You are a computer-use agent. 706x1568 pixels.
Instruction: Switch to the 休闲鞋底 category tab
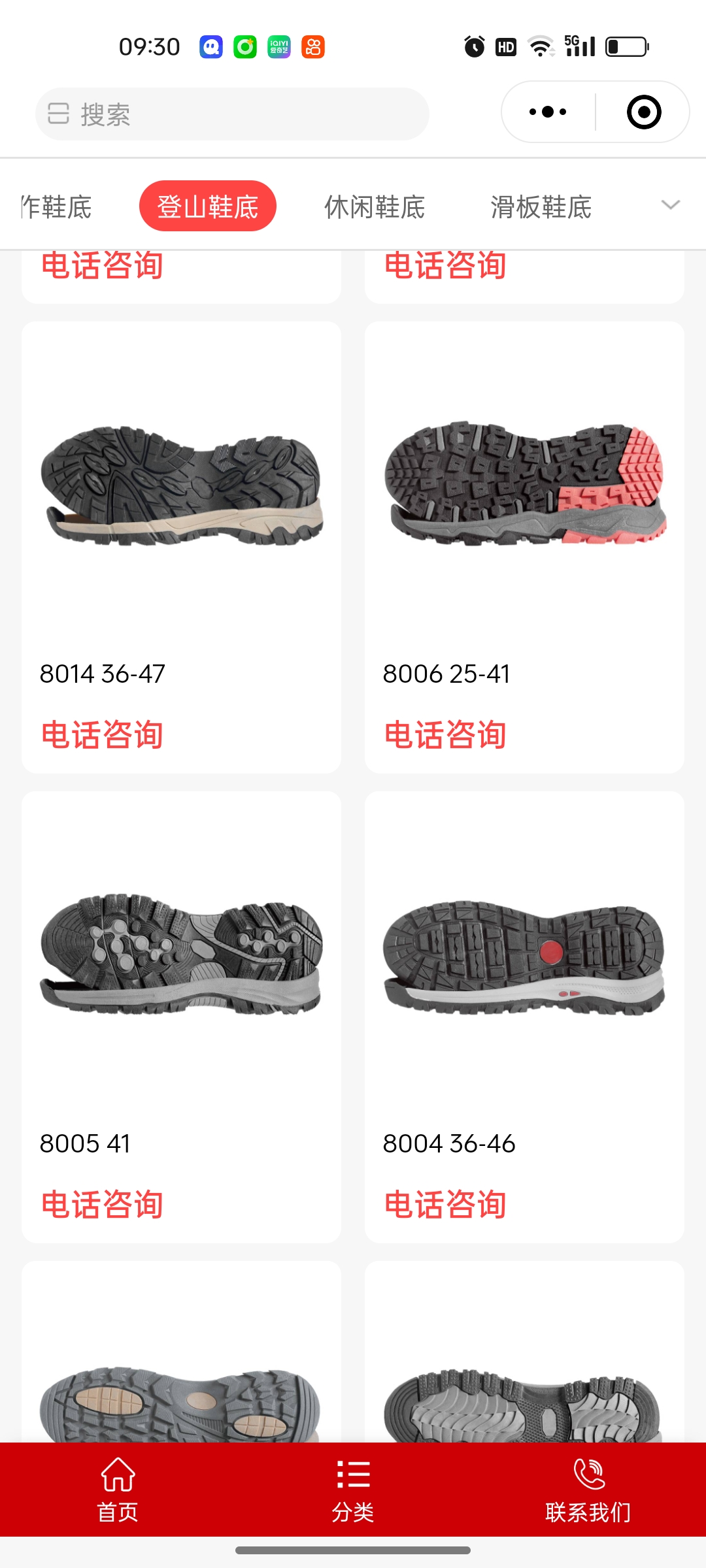coord(375,207)
